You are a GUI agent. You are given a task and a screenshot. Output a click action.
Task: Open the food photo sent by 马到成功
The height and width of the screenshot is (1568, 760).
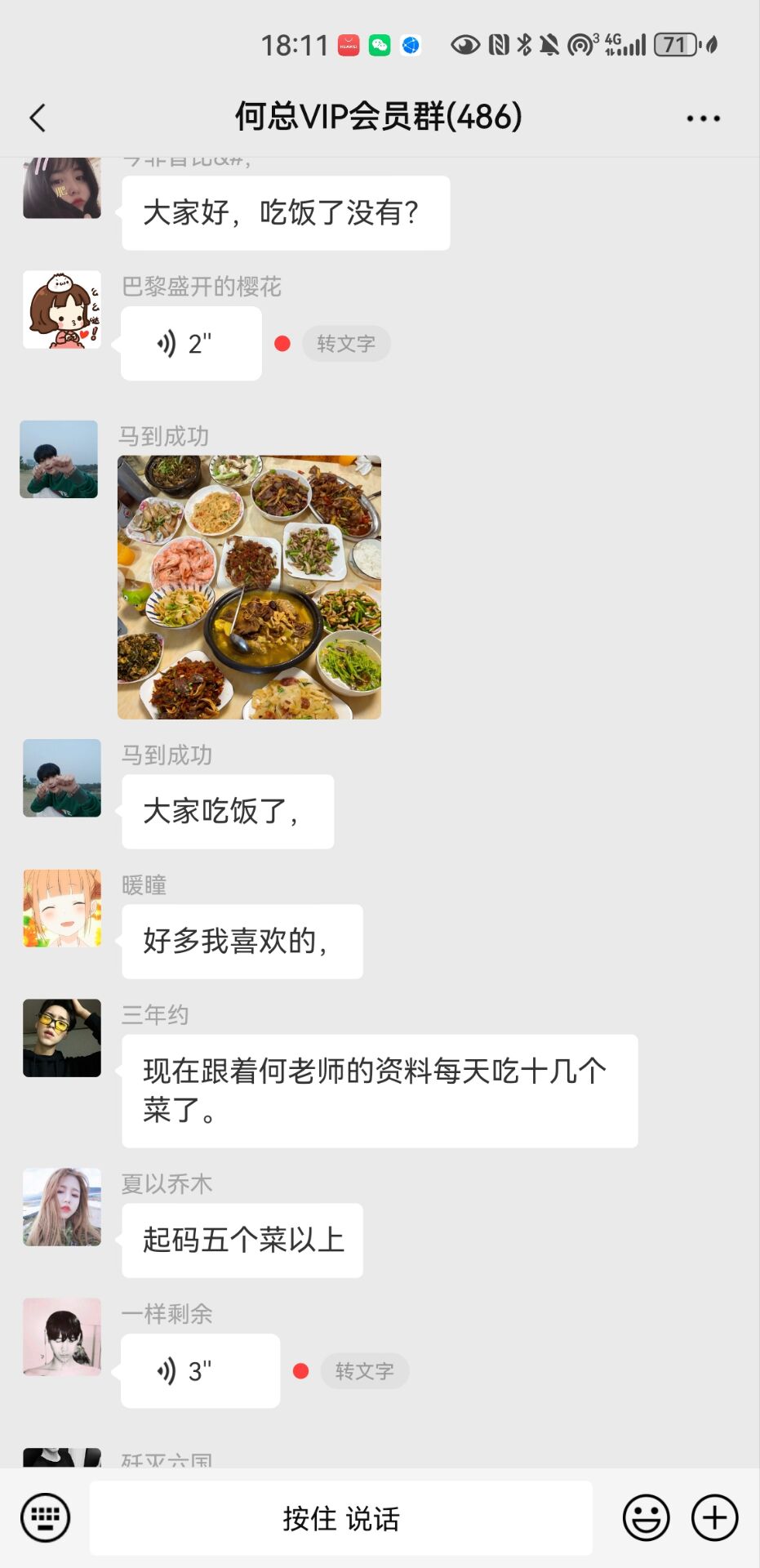(x=249, y=587)
